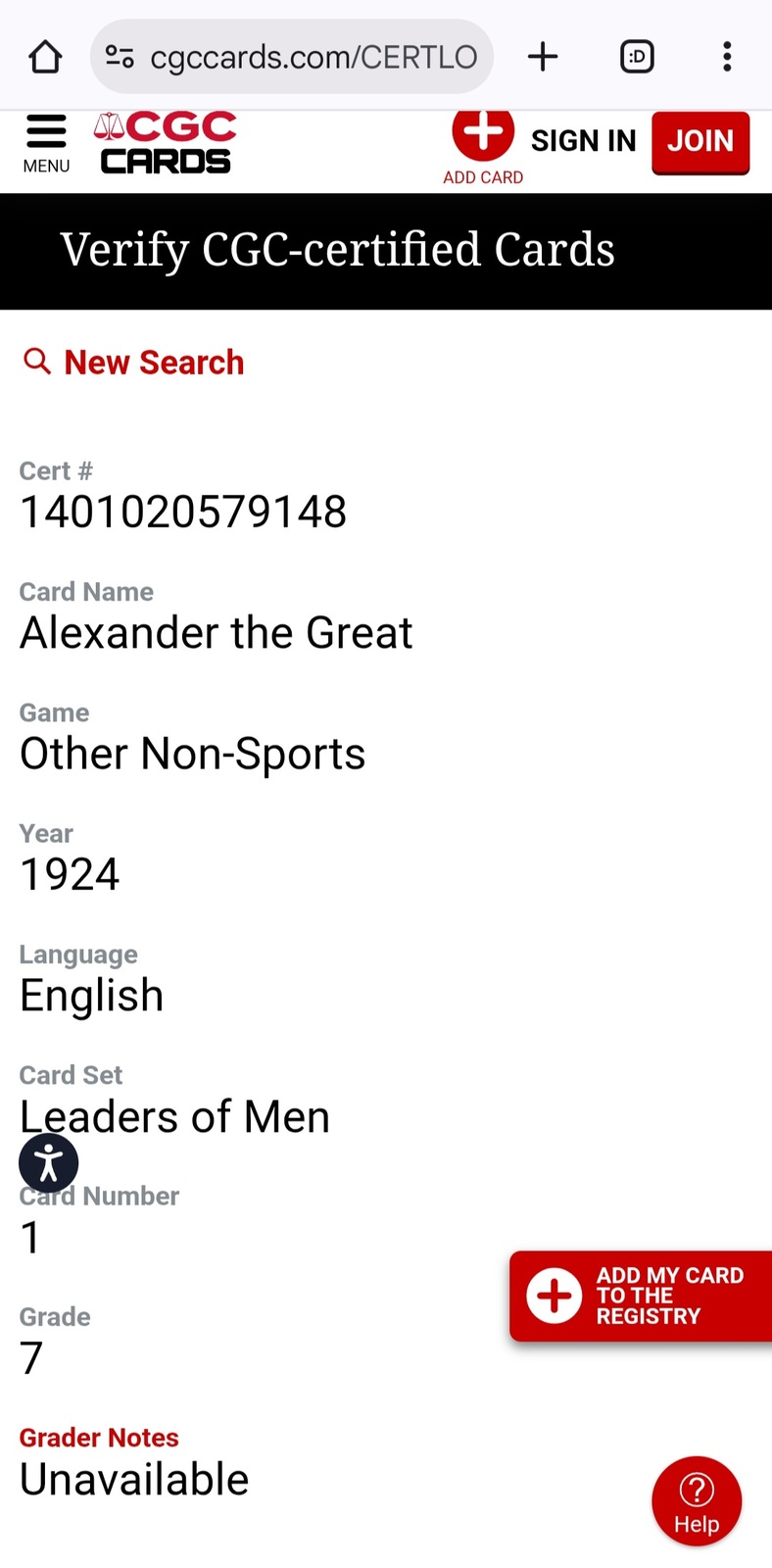This screenshot has height=1568, width=772.
Task: Open the site MENU drawer
Action: 46,144
